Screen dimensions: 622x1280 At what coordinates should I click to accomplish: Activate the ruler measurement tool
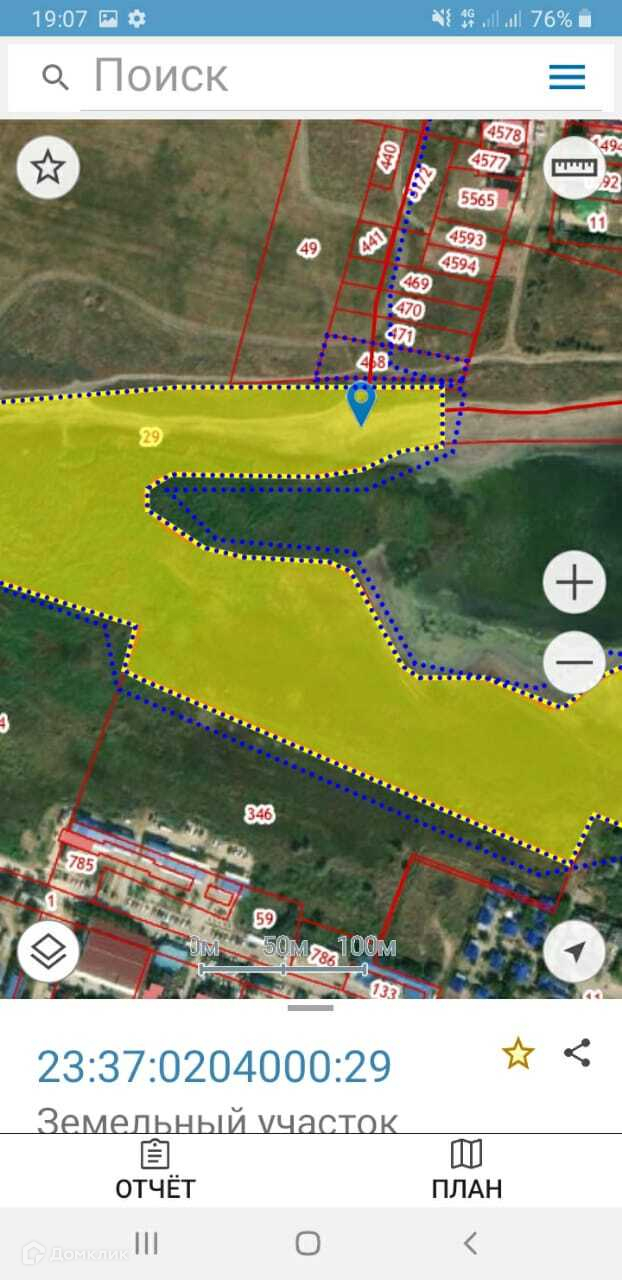[x=574, y=167]
